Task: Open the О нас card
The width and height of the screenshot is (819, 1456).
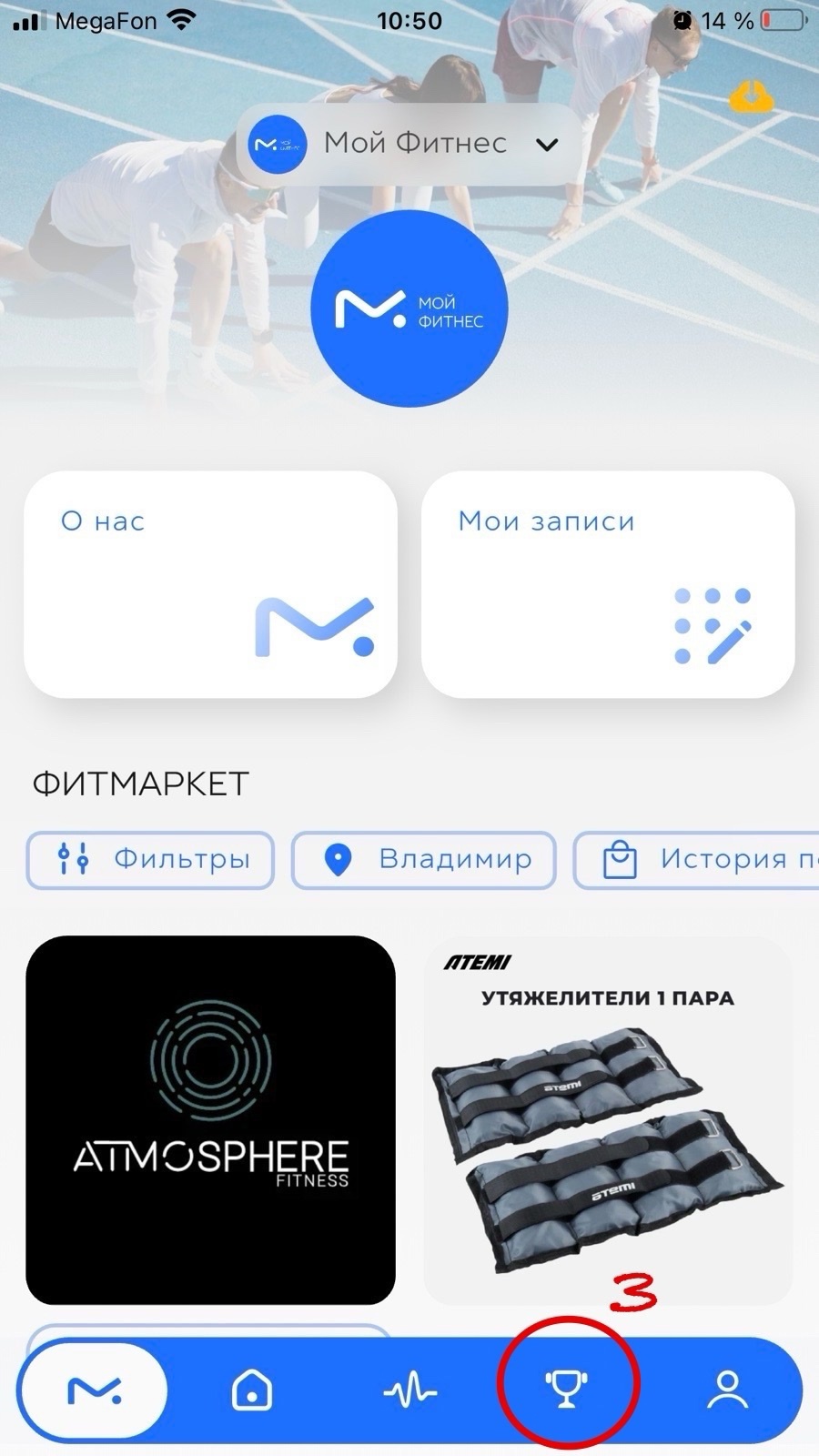Action: pyautogui.click(x=210, y=584)
